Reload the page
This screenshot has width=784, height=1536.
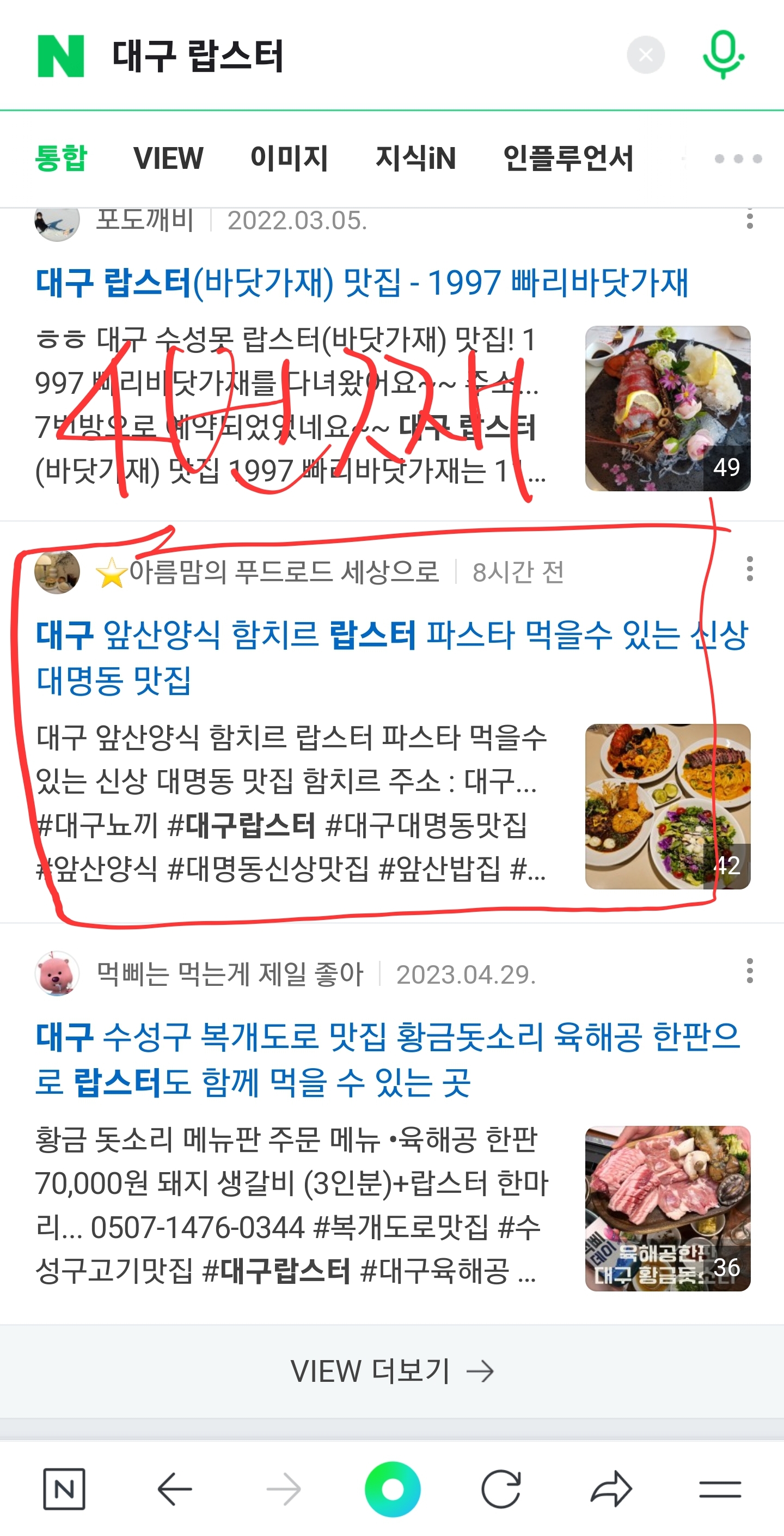(x=501, y=1489)
